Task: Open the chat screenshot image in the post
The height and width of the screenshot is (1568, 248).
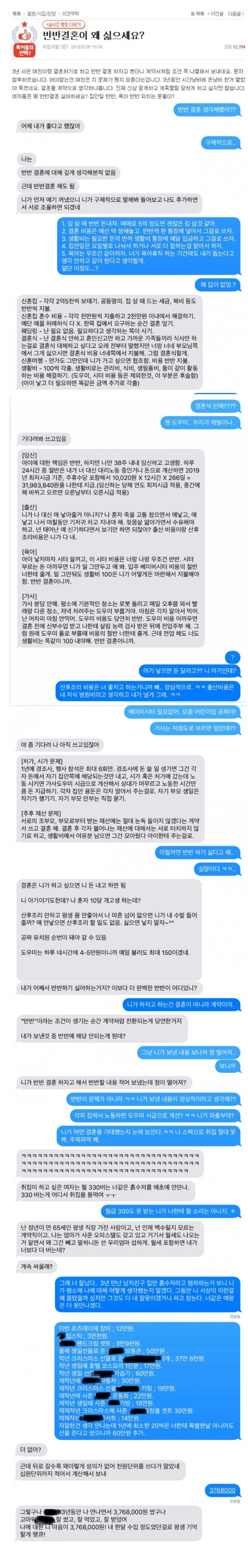Action: (x=124, y=791)
